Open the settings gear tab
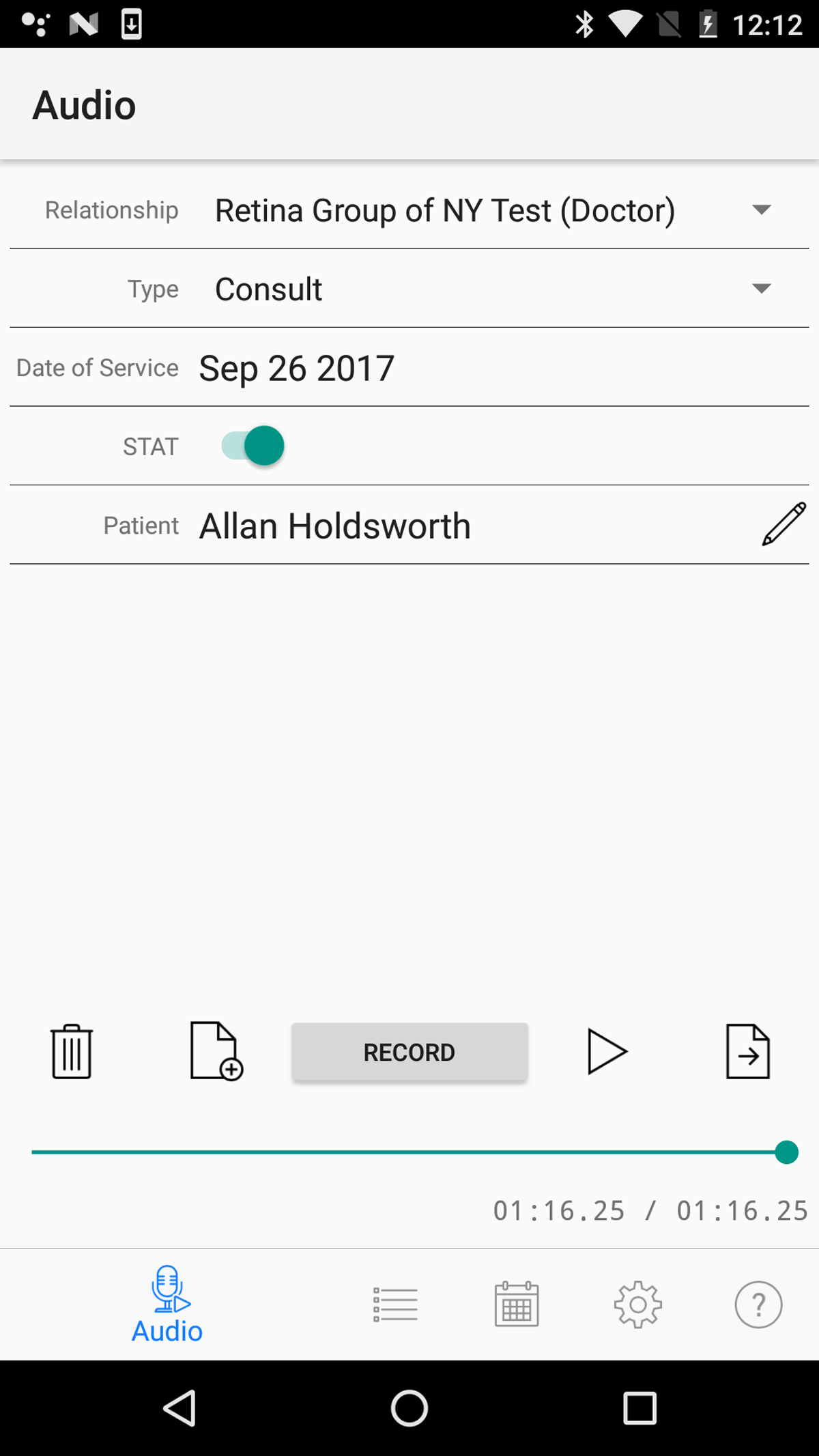The height and width of the screenshot is (1456, 819). click(637, 1304)
